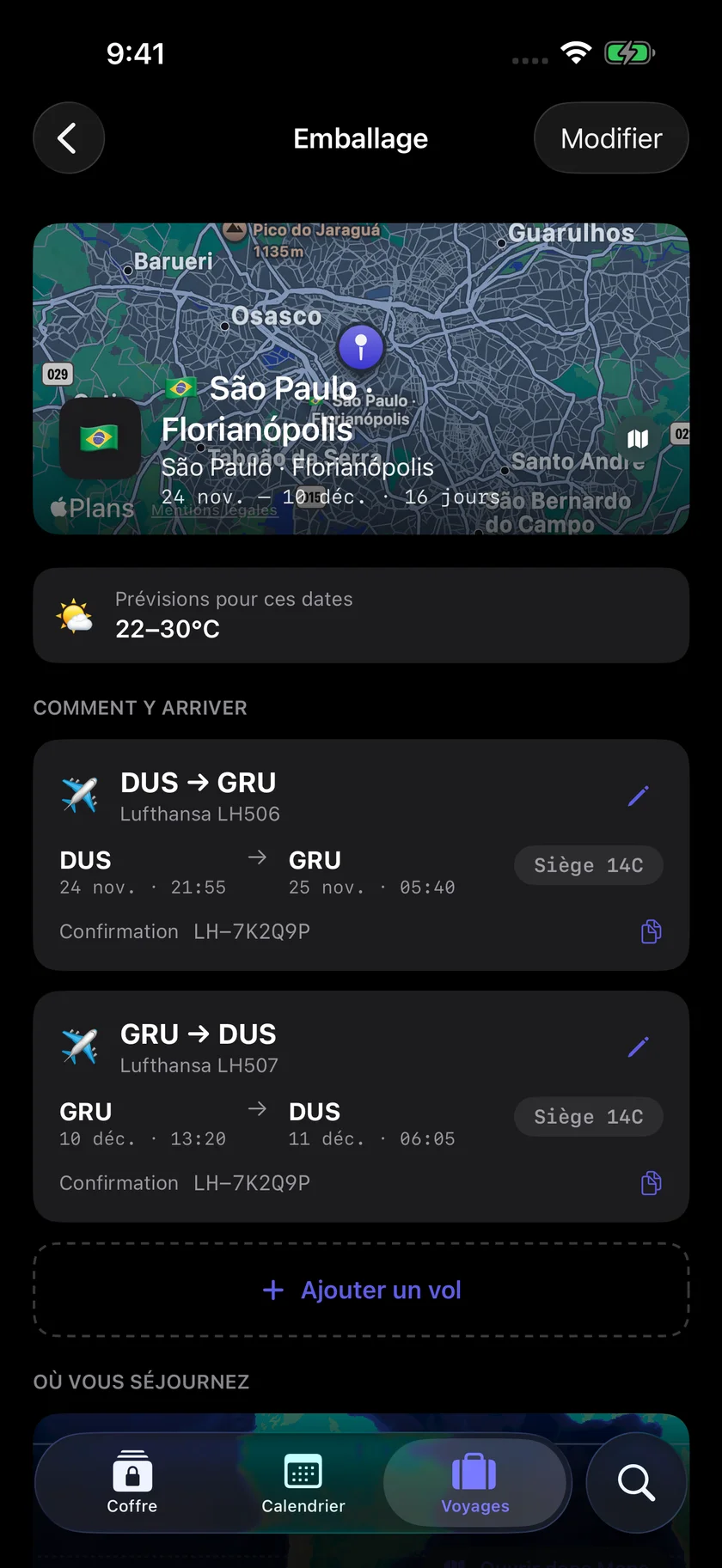Open search with the magnifier button

click(x=636, y=1482)
